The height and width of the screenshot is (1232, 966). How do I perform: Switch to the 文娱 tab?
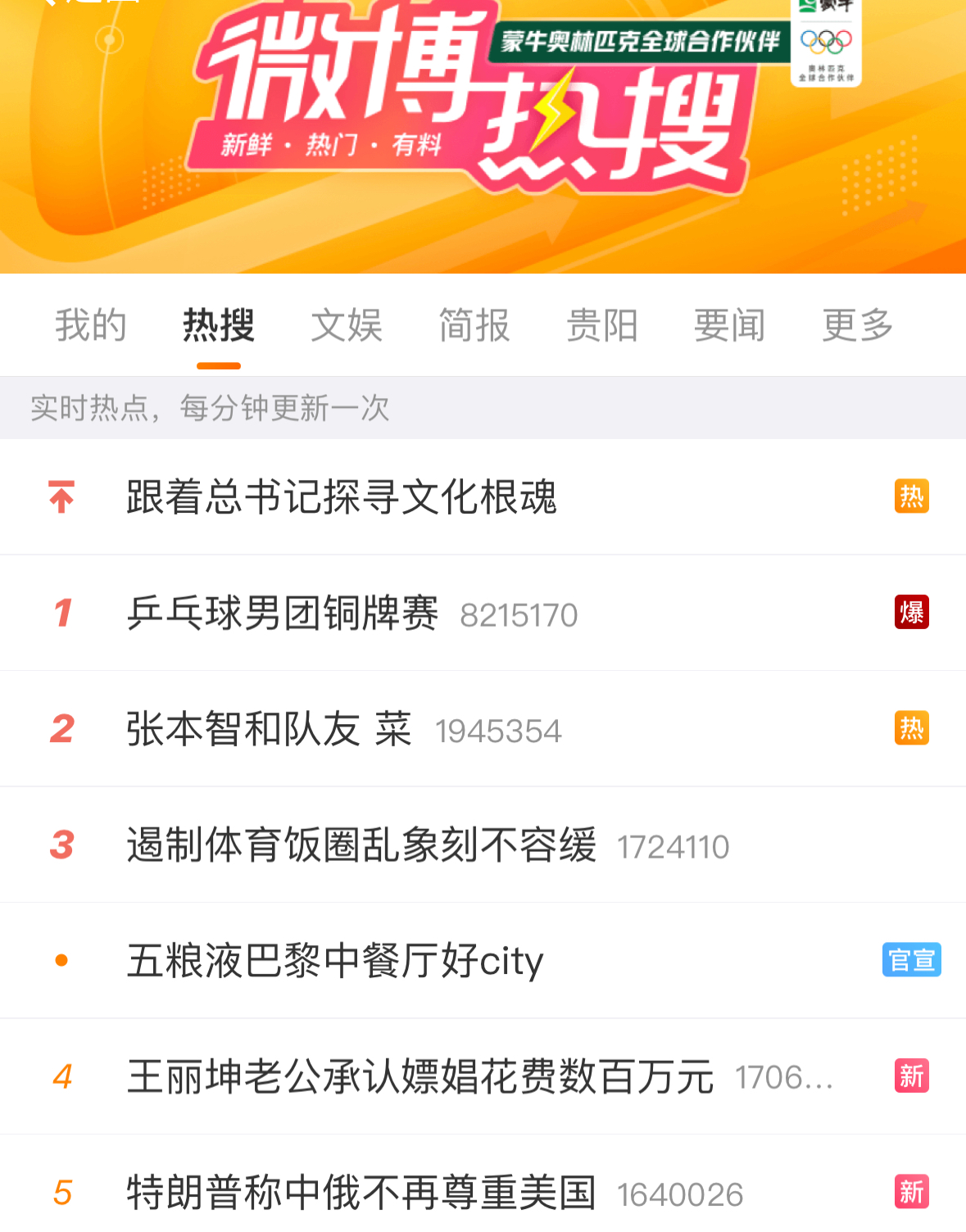click(x=347, y=326)
